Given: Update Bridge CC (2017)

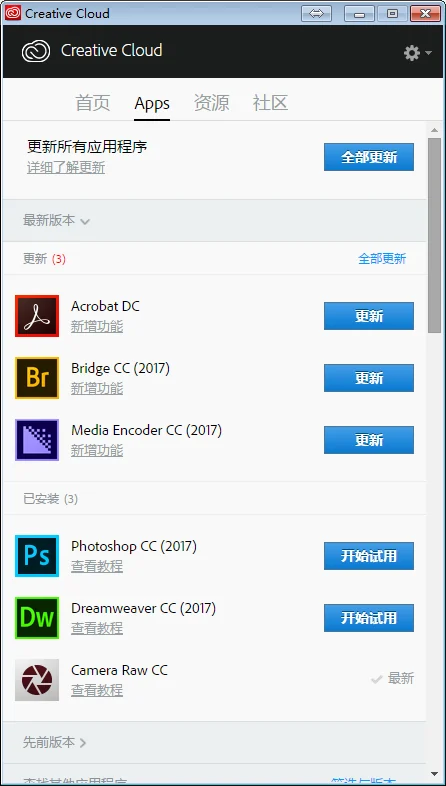Looking at the screenshot, I should click(369, 378).
